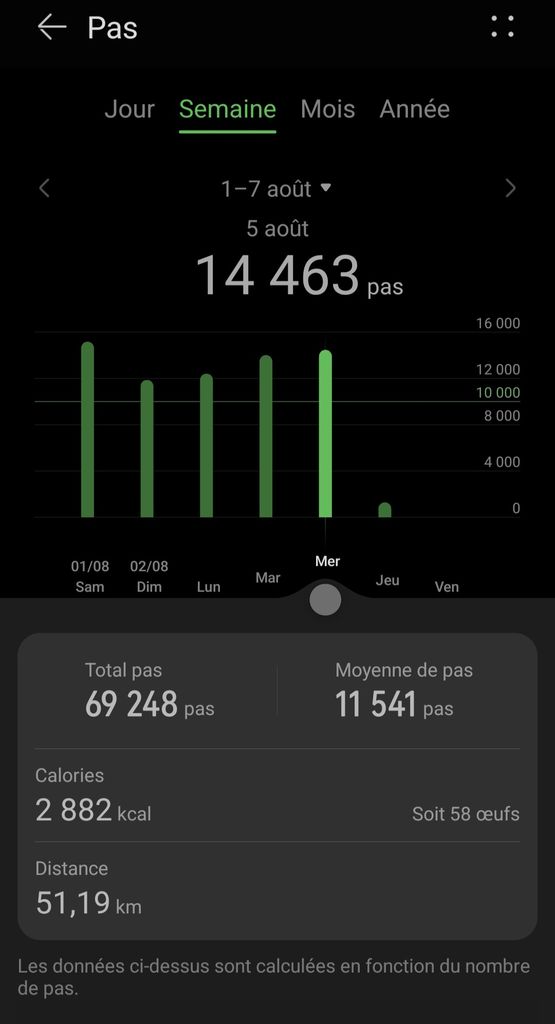Open the Année tab

click(415, 109)
